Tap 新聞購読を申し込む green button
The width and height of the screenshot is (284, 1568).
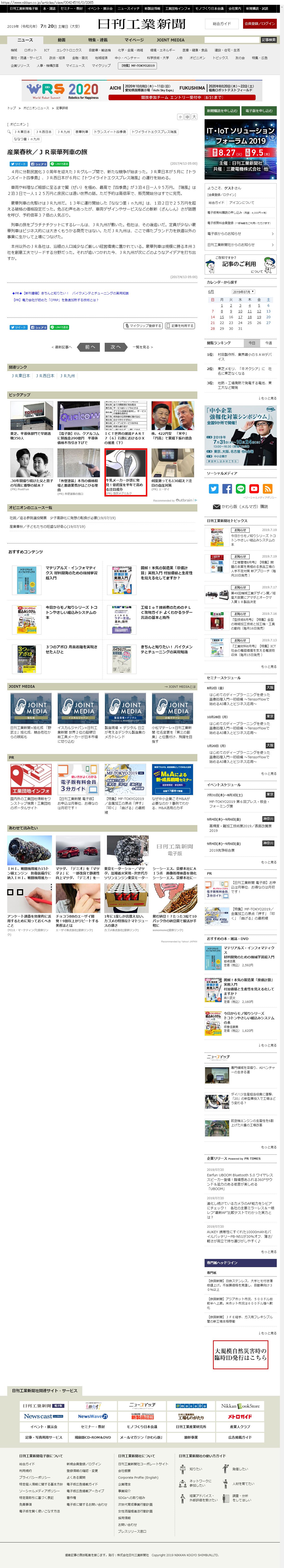click(x=222, y=111)
